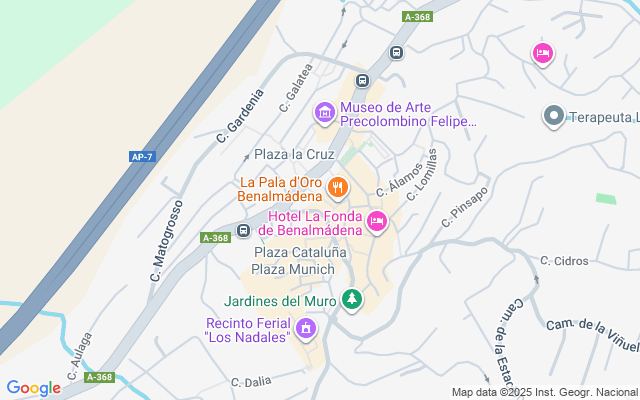
Task: Tap the Jardines del Muro park marker
Action: point(351,299)
